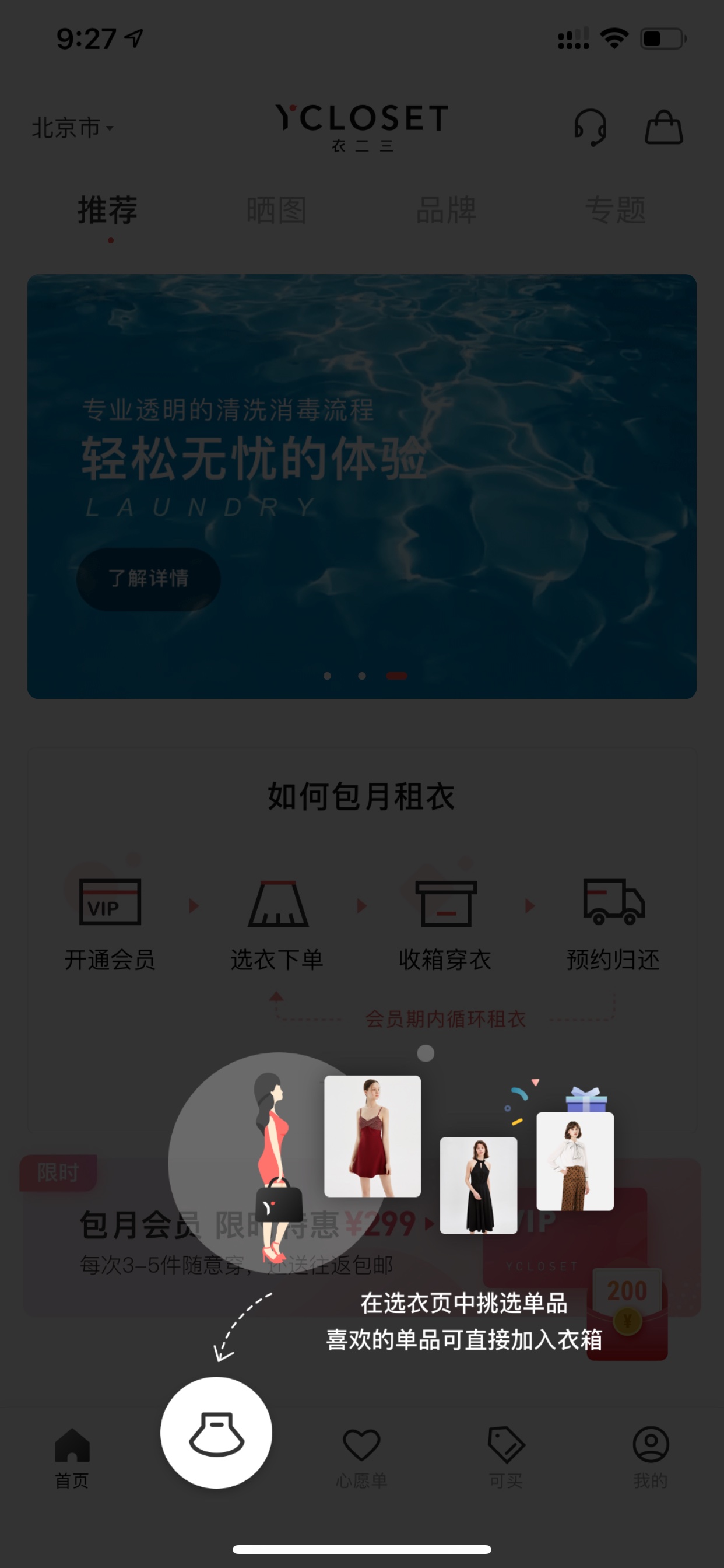Image resolution: width=724 pixels, height=1568 pixels.
Task: Switch to the 品牌 tab
Action: [446, 211]
